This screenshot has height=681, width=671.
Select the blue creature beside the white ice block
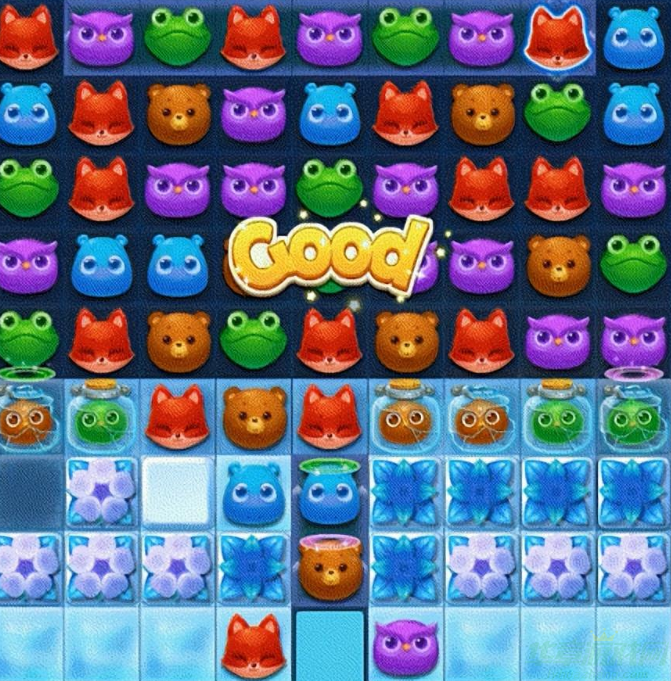[248, 487]
